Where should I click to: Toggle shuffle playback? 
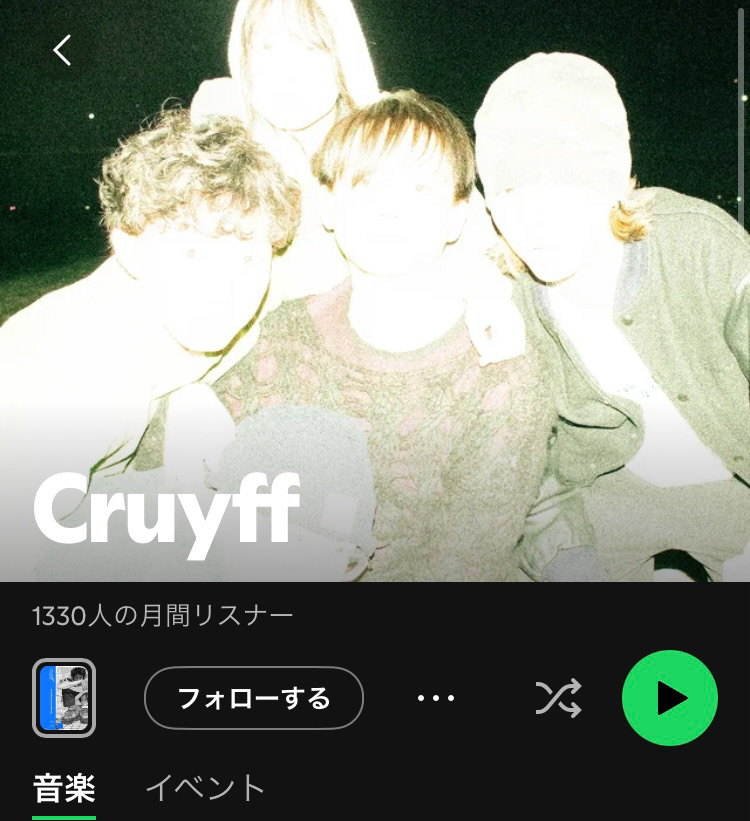(558, 698)
